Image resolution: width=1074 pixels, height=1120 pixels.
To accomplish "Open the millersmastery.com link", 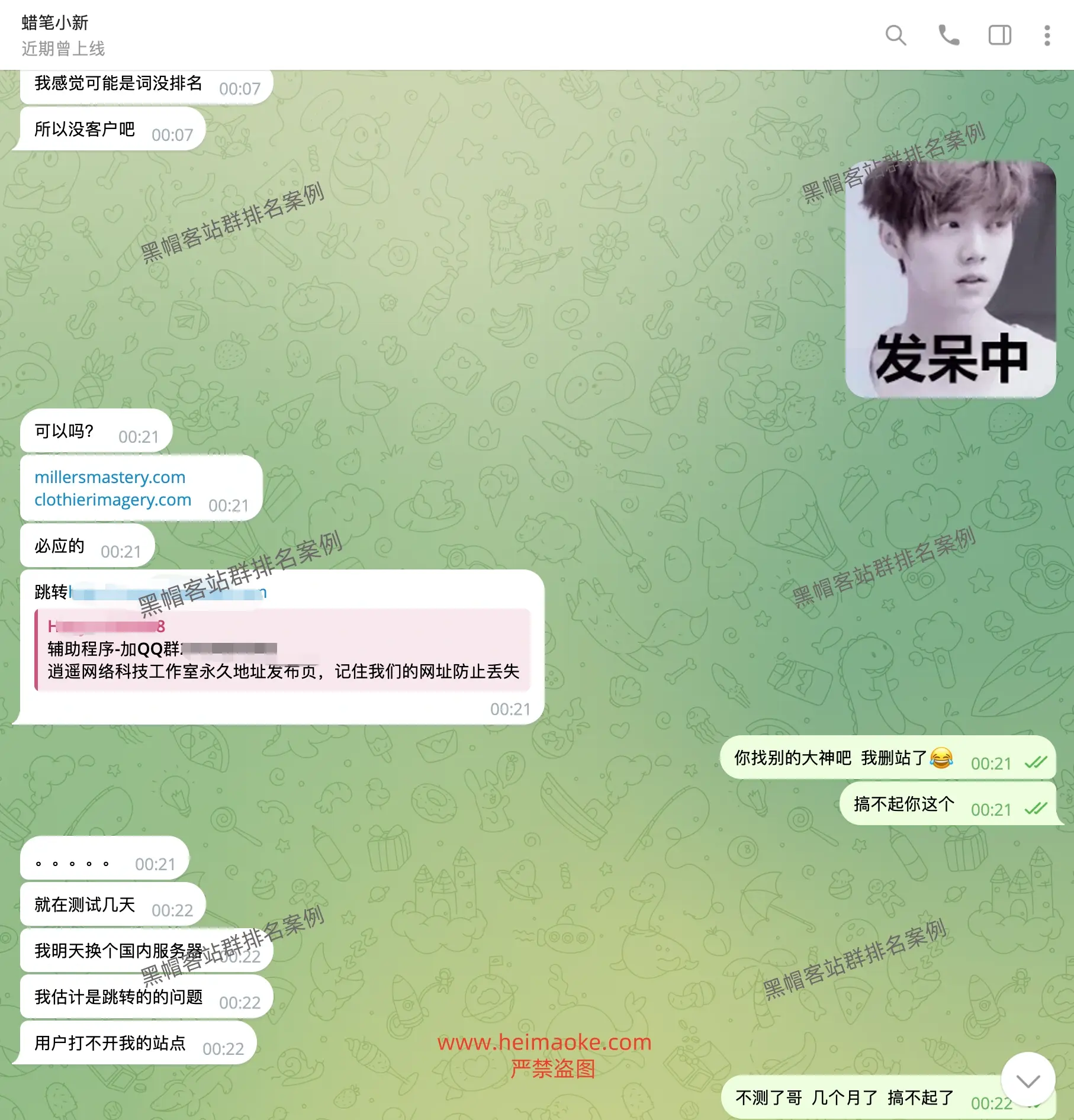I will (110, 477).
